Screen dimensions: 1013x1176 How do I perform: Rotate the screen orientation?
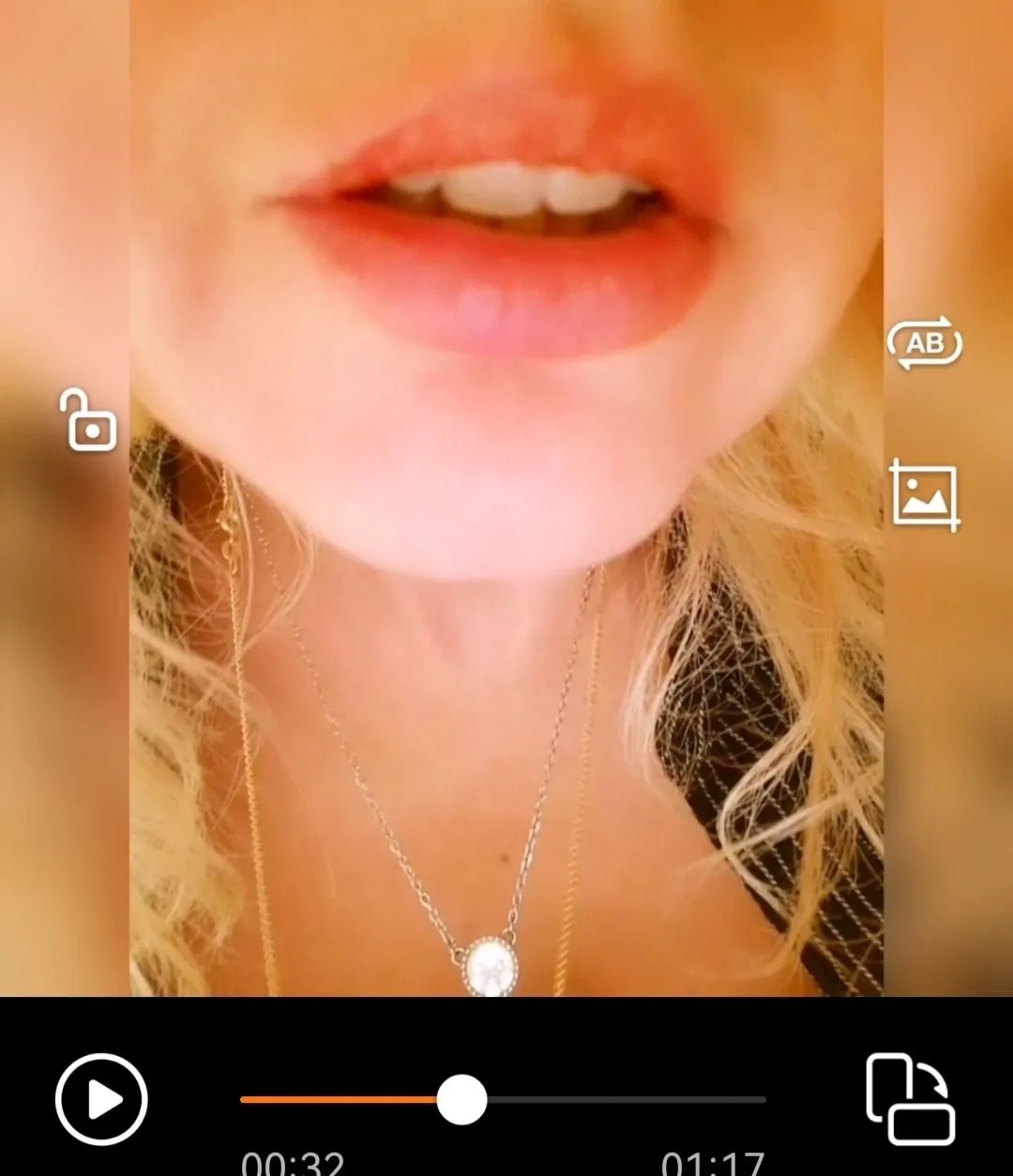(x=909, y=1099)
